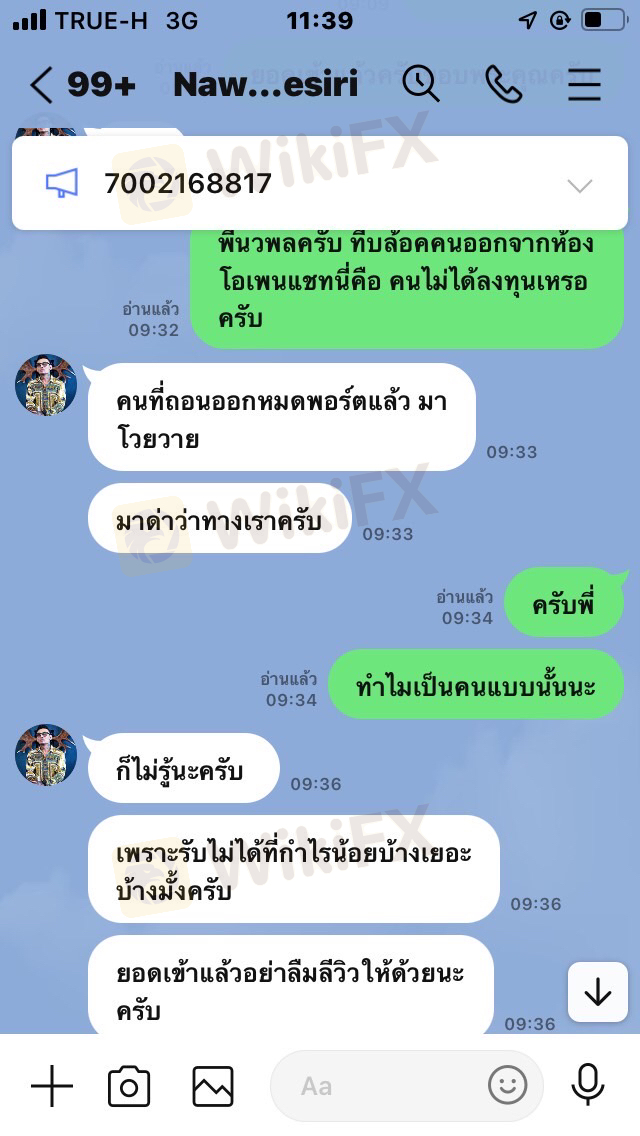This screenshot has height=1136, width=640.
Task: Open the sticker and emoji picker
Action: click(507, 1085)
